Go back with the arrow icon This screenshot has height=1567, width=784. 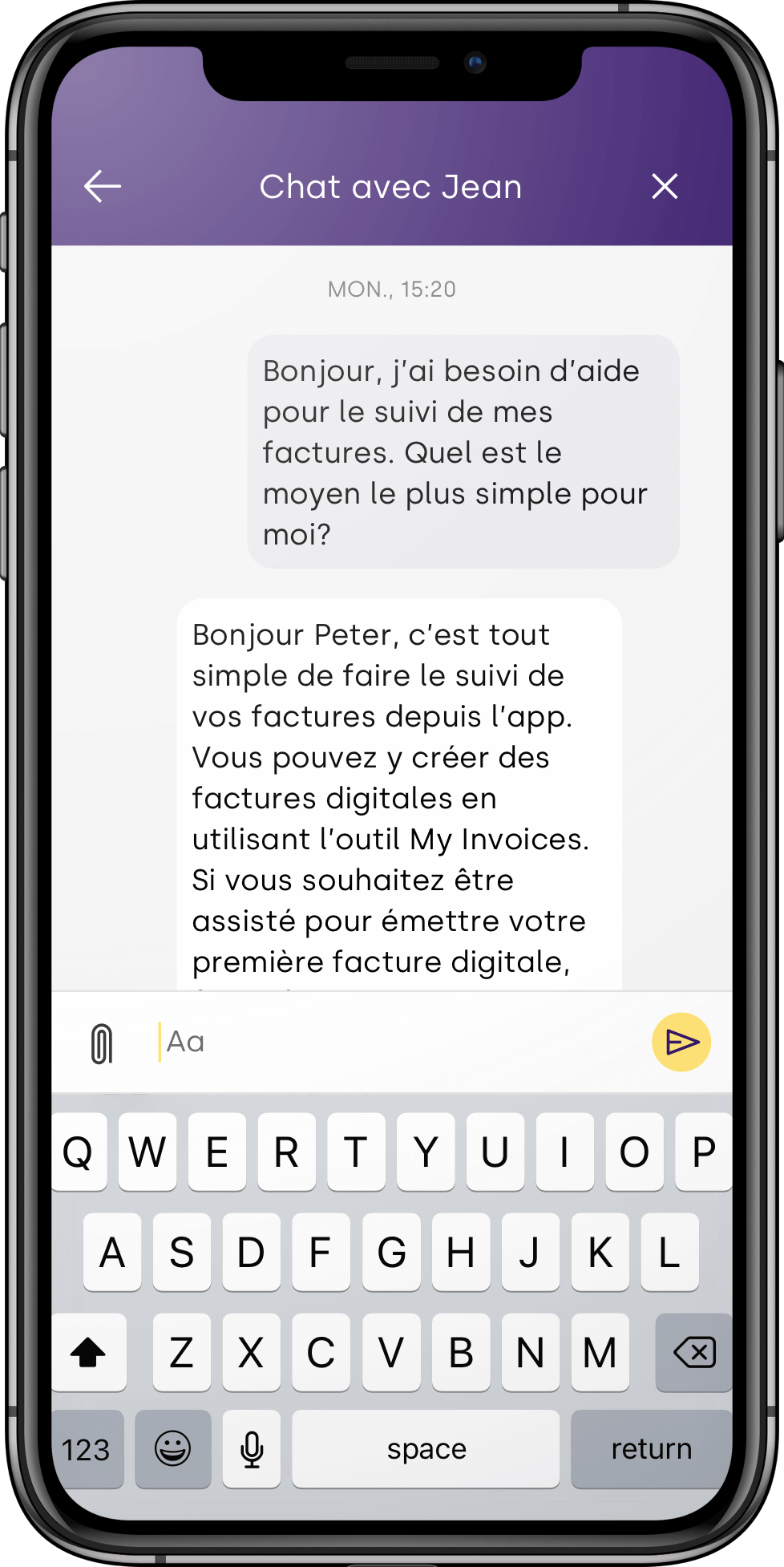click(x=103, y=187)
